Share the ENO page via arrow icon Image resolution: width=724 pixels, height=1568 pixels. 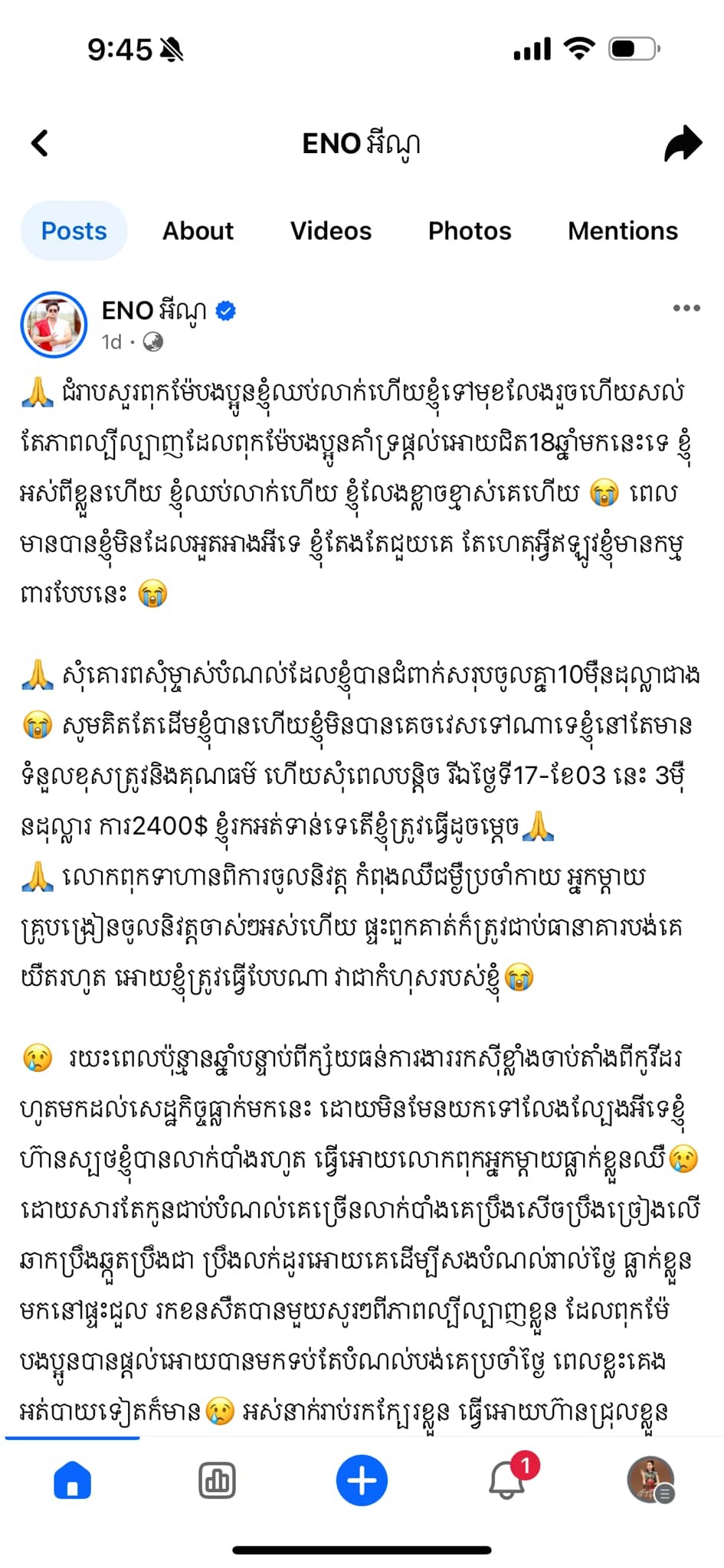coord(683,143)
